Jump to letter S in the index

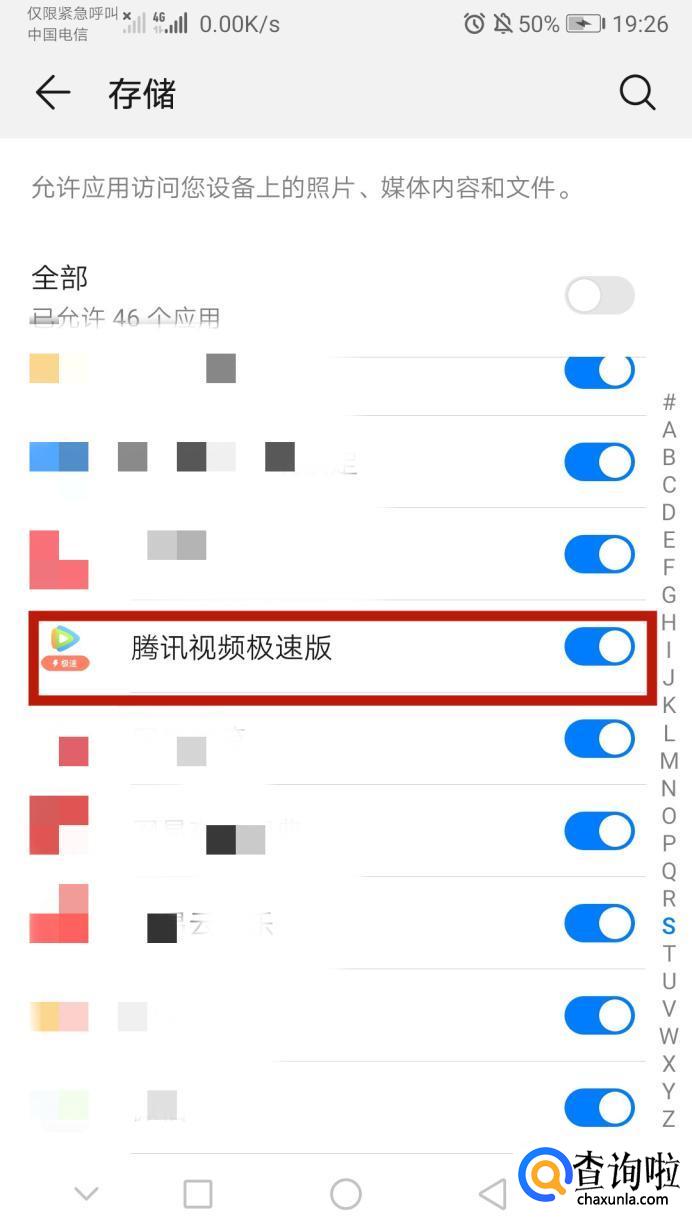[669, 926]
